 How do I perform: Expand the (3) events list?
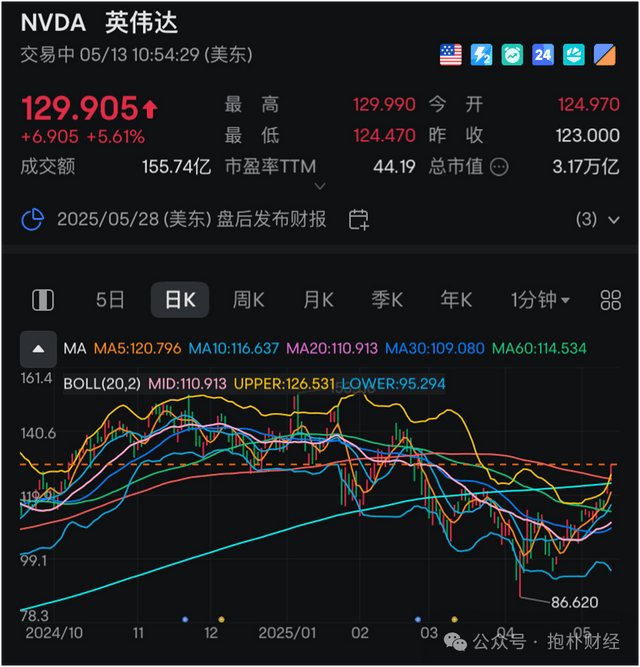tap(597, 219)
